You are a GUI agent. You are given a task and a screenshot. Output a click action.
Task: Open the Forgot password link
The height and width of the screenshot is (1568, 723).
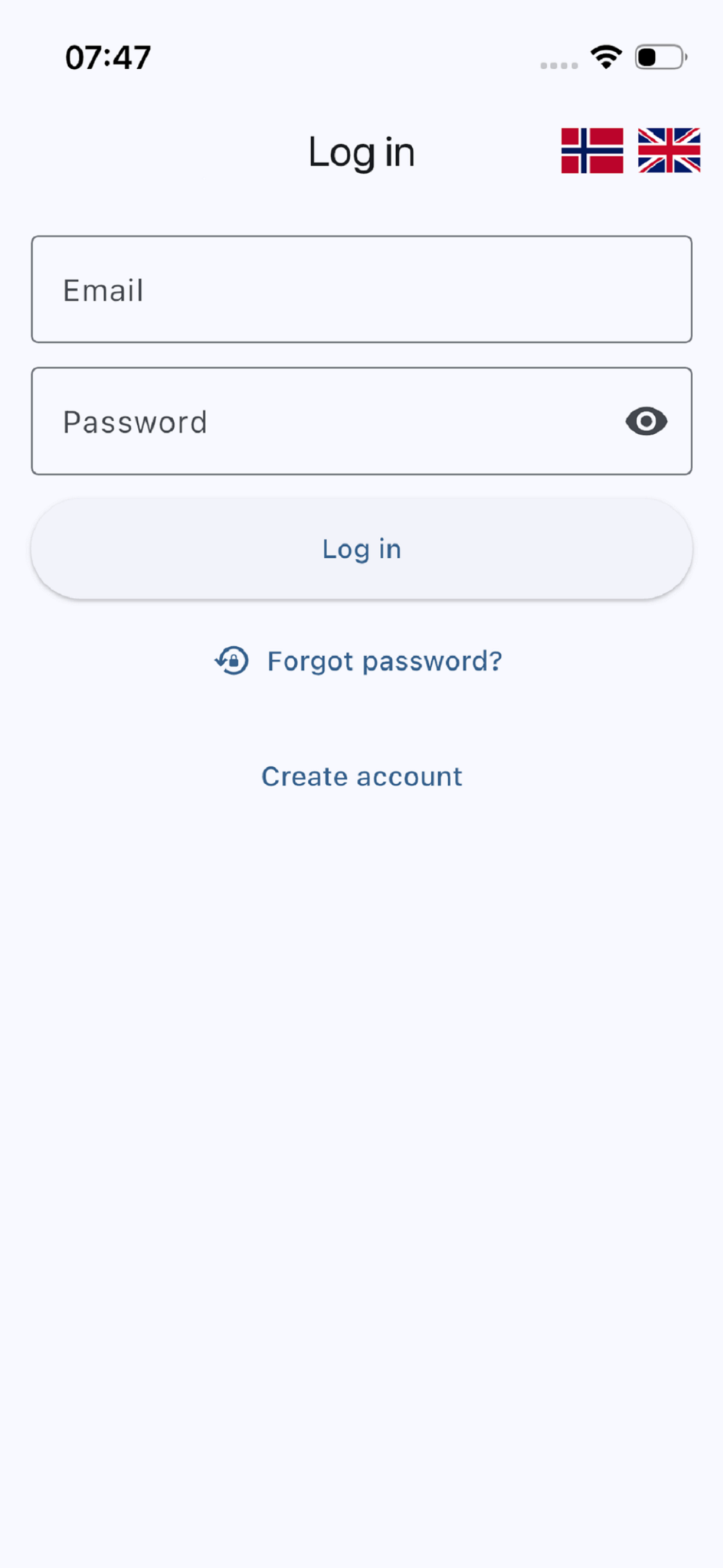[x=358, y=661]
